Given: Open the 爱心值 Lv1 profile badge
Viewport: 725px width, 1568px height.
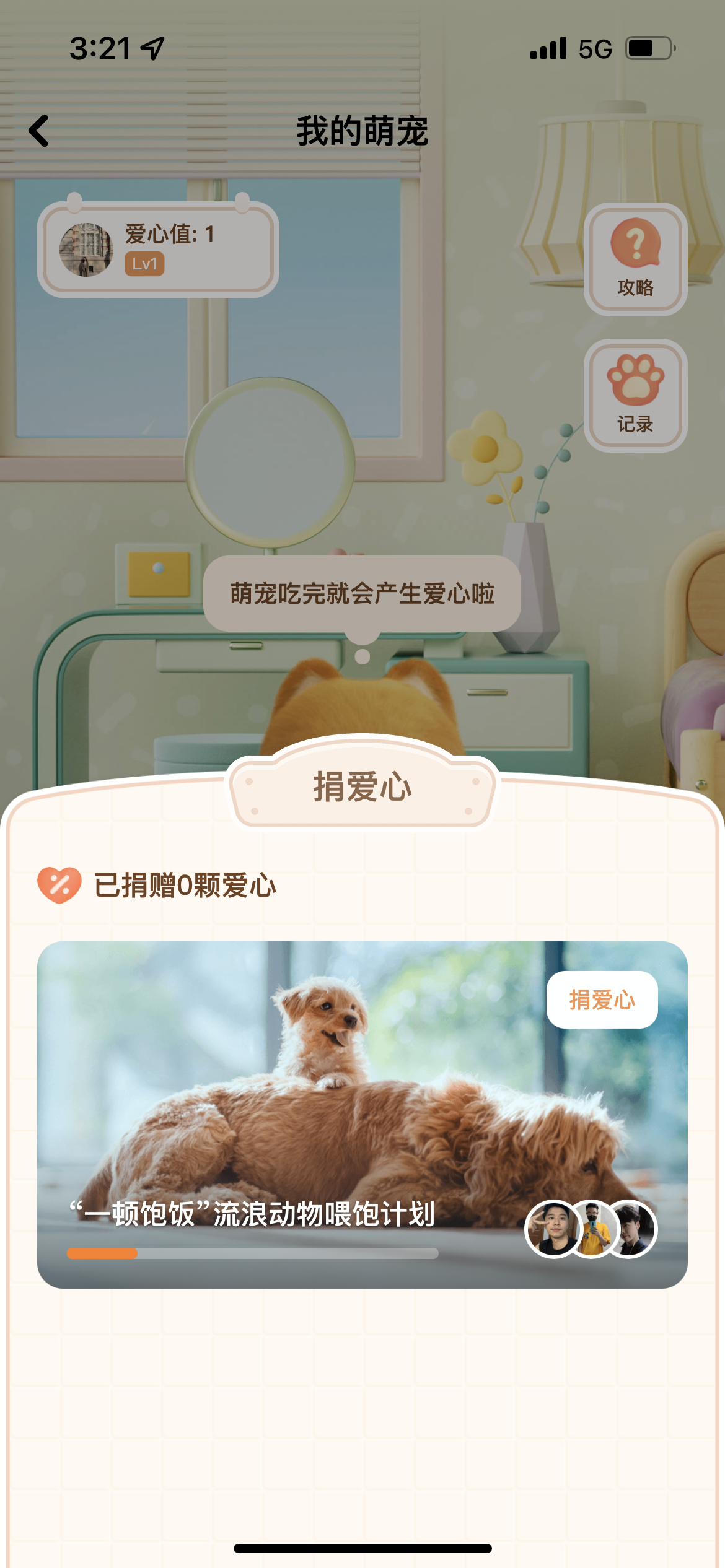Looking at the screenshot, I should click(158, 250).
